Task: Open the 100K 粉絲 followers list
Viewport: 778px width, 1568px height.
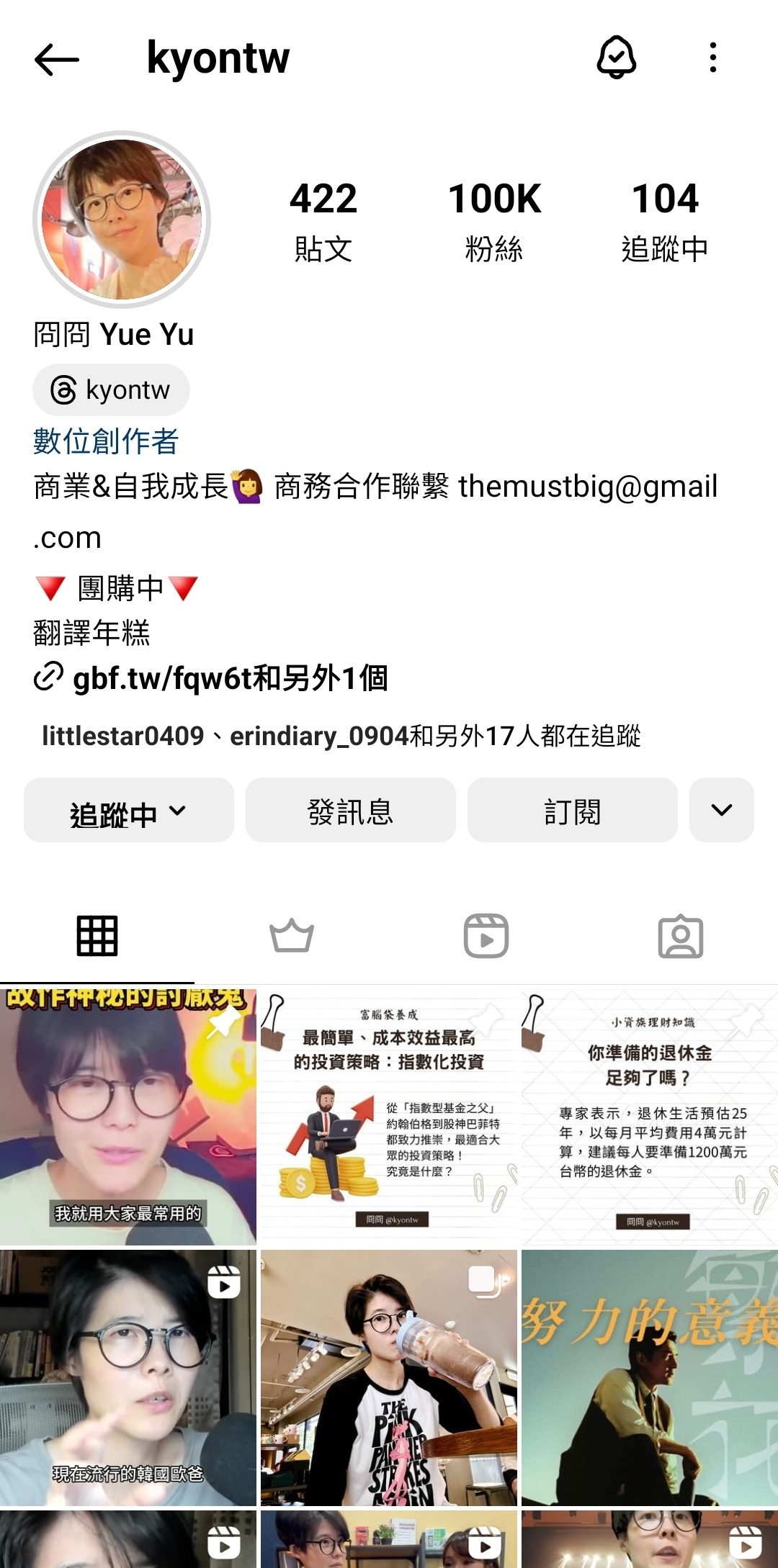Action: point(494,221)
